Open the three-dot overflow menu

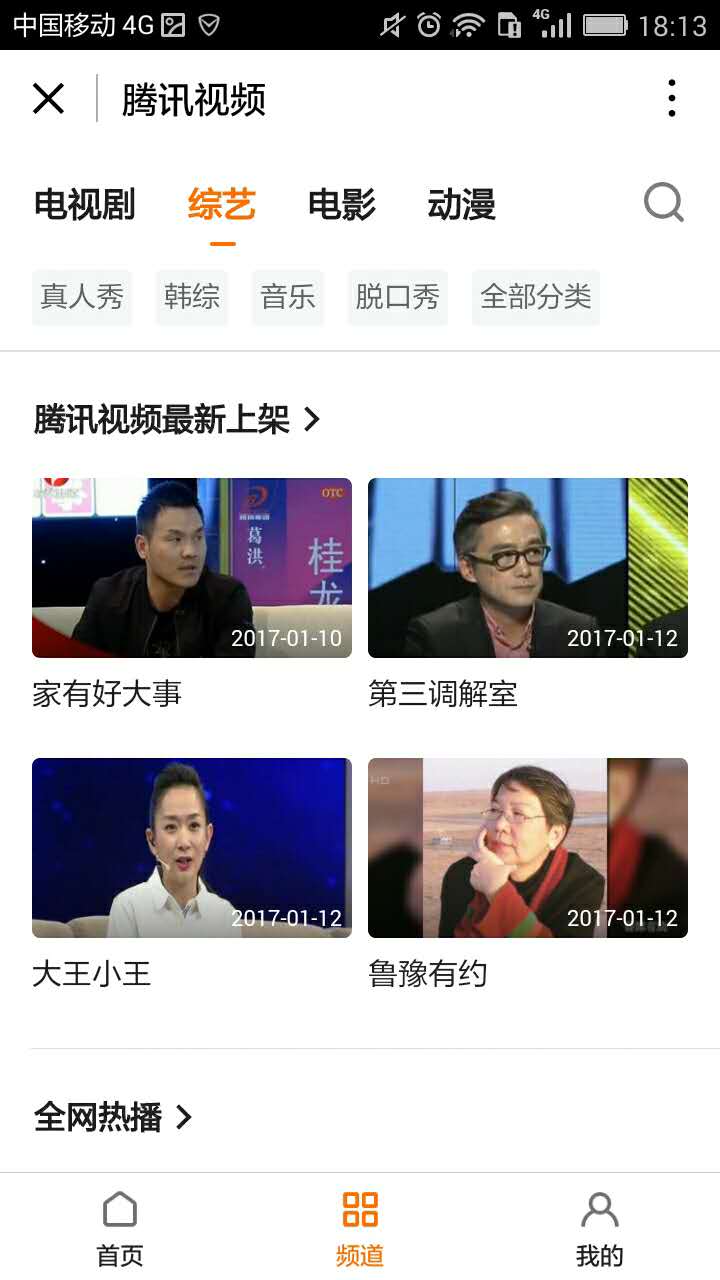(x=671, y=99)
